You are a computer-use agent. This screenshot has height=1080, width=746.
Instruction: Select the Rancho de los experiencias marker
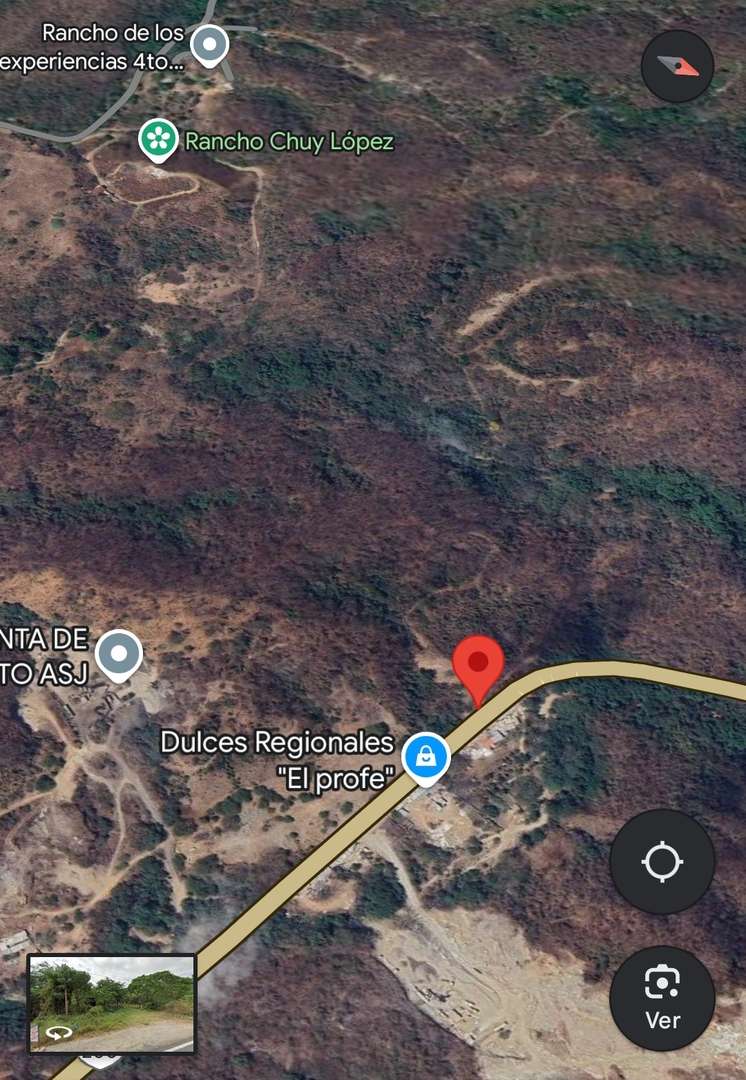(210, 45)
